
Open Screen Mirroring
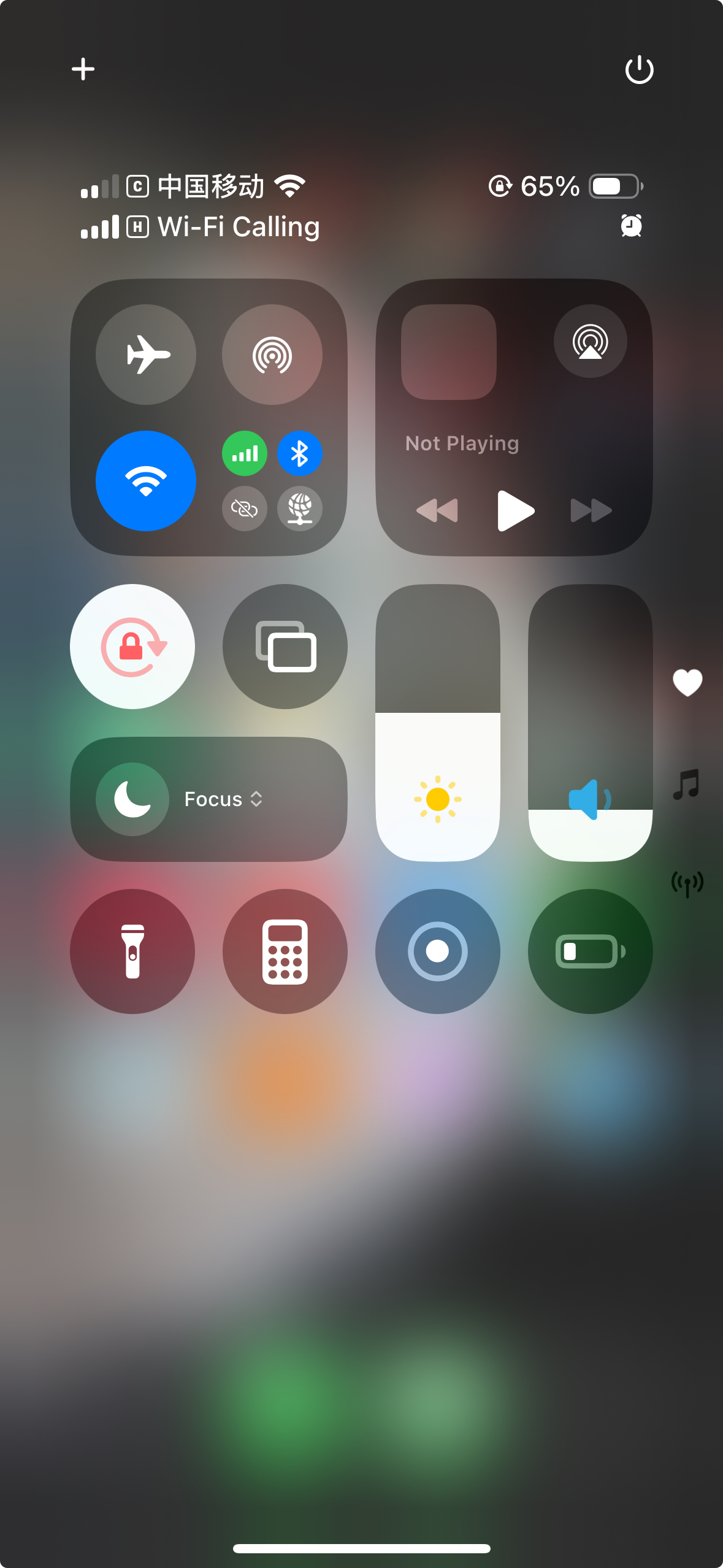point(285,647)
